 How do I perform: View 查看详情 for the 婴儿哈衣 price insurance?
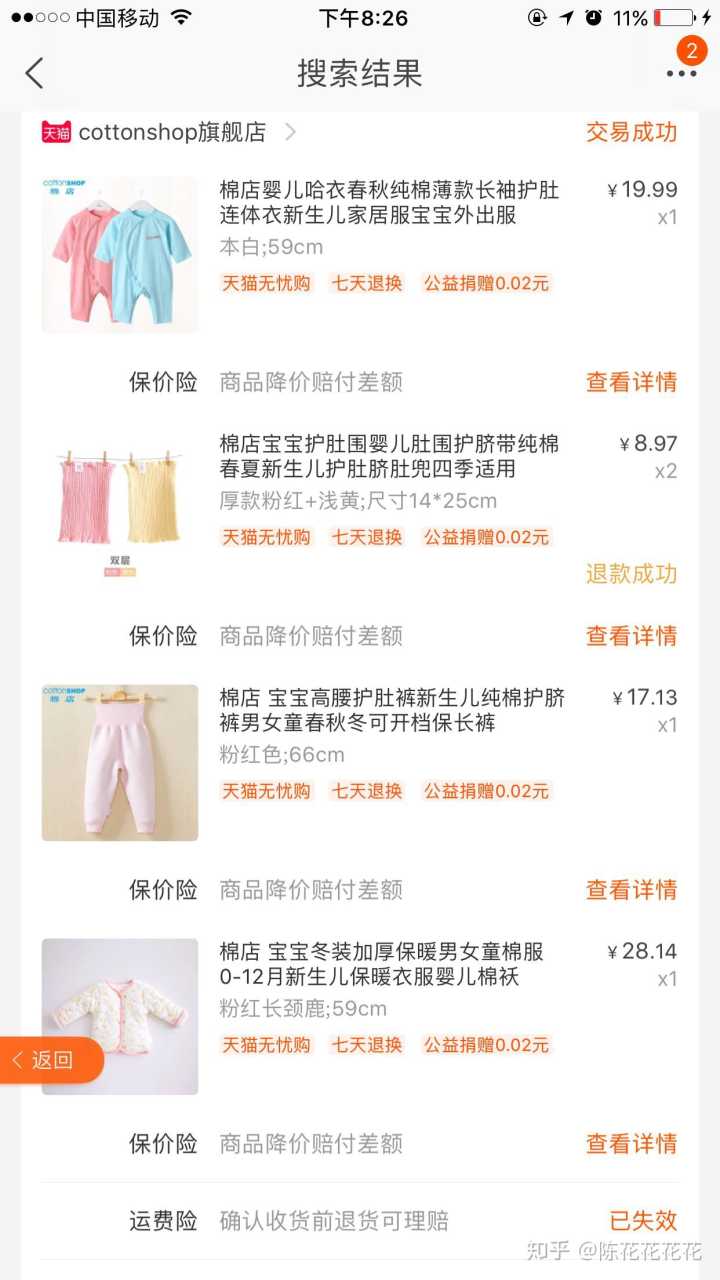click(631, 382)
